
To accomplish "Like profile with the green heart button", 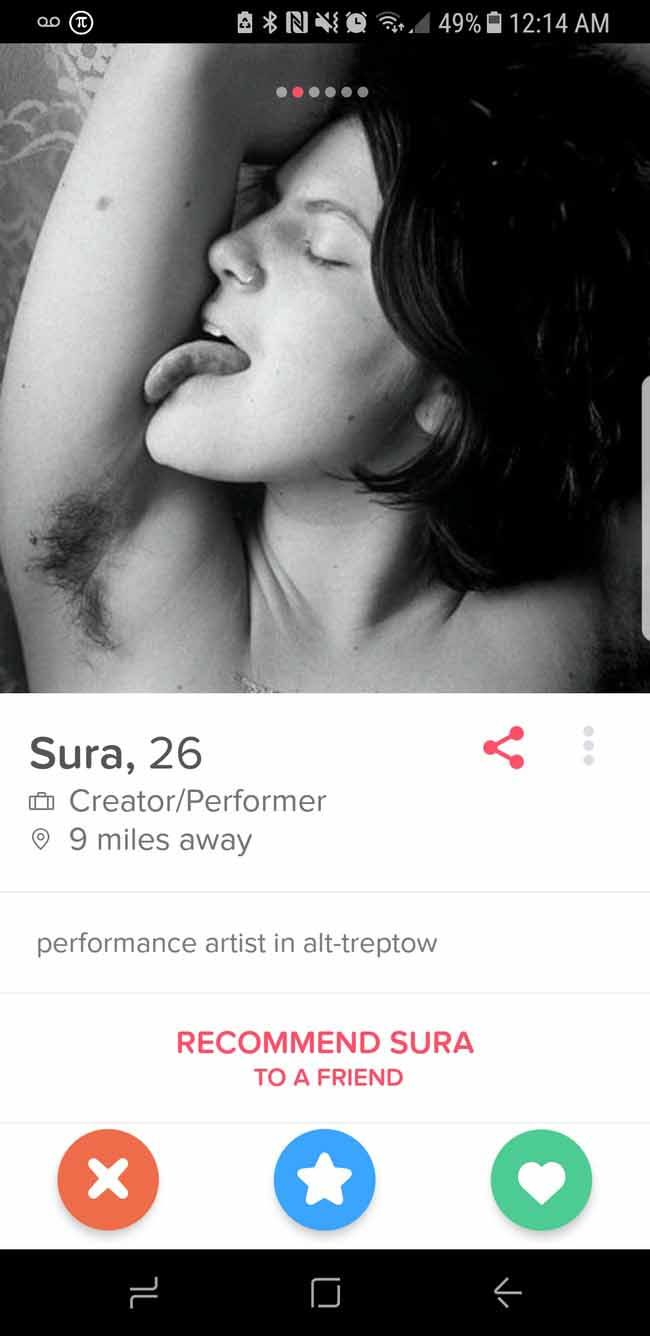I will click(541, 1180).
